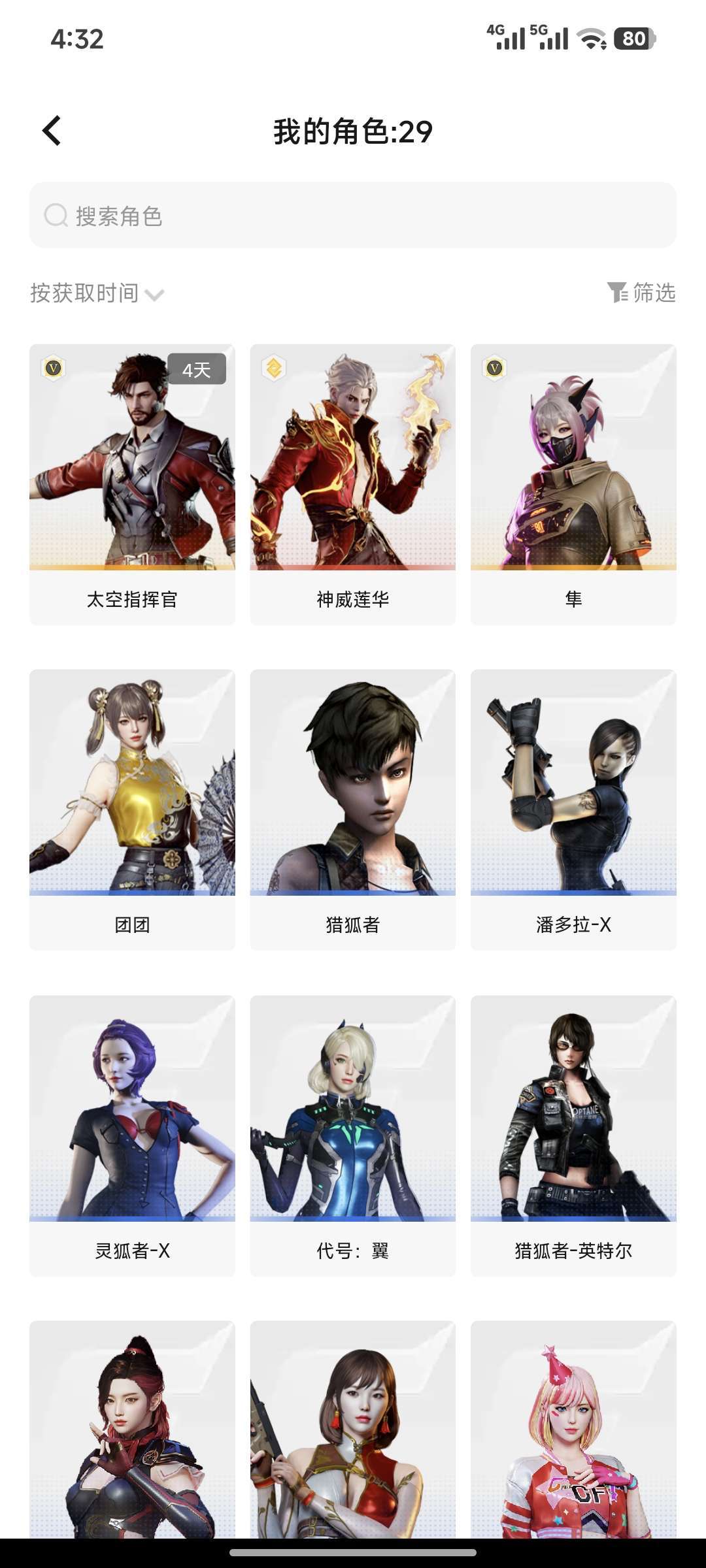Click the 我的角色:29 title

click(x=353, y=131)
